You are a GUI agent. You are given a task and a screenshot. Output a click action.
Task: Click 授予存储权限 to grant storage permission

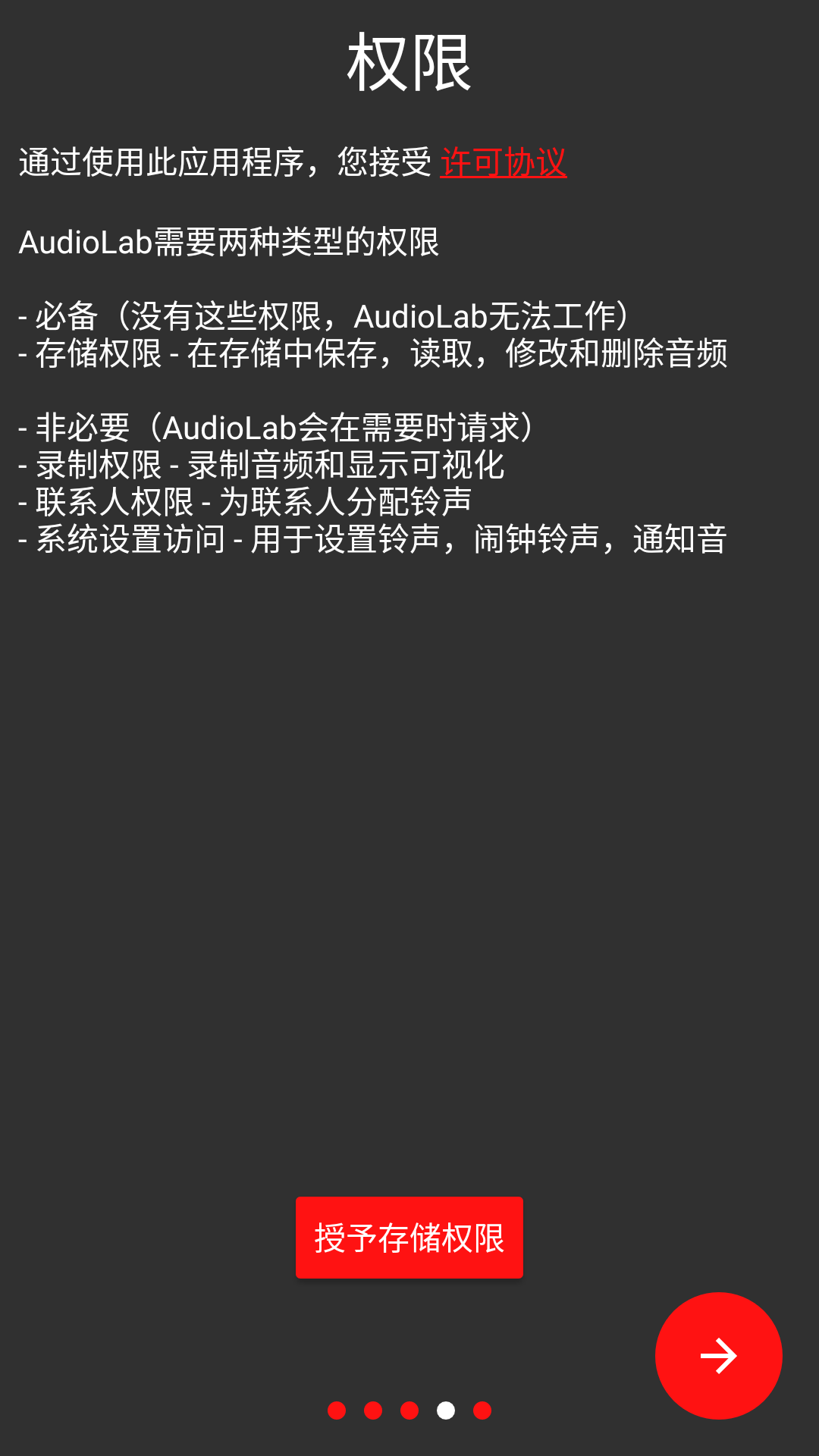(x=409, y=1235)
